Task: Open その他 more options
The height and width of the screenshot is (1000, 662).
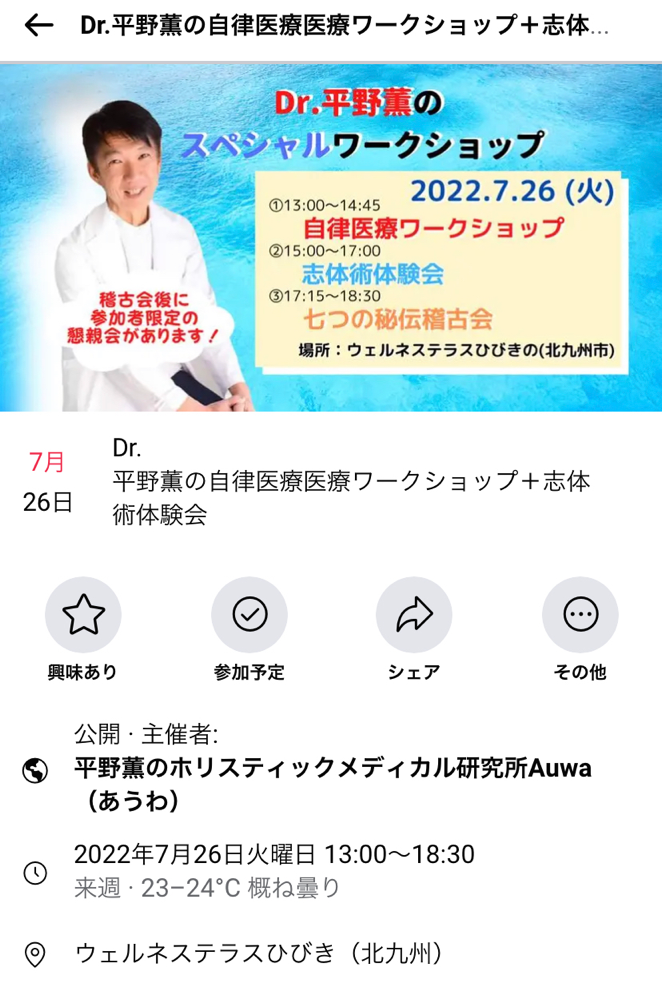Action: pos(580,615)
